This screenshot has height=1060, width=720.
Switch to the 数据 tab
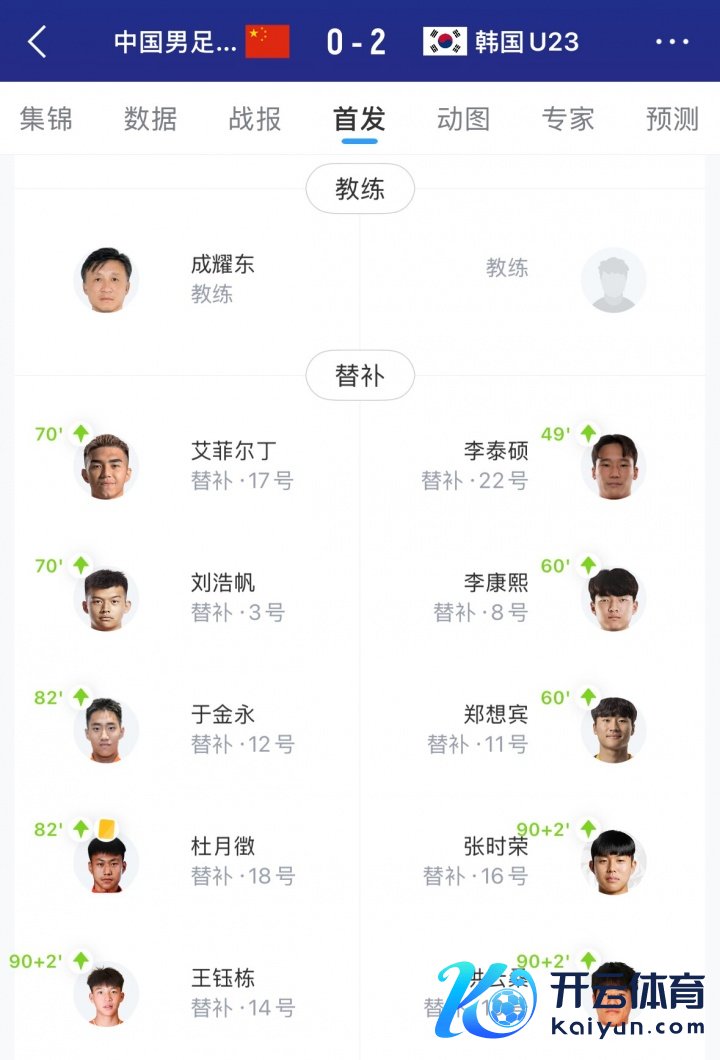(150, 119)
